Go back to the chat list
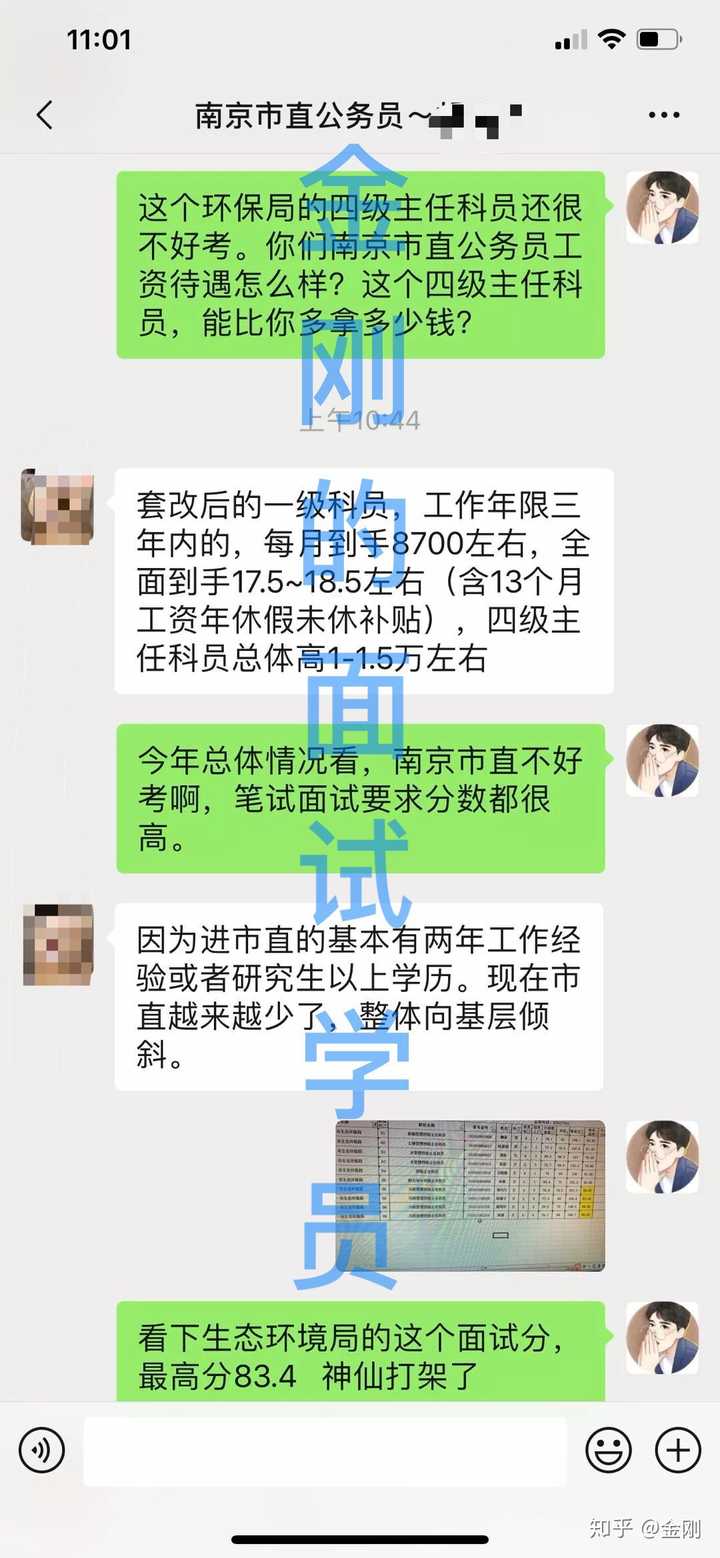This screenshot has width=720, height=1558. [44, 116]
